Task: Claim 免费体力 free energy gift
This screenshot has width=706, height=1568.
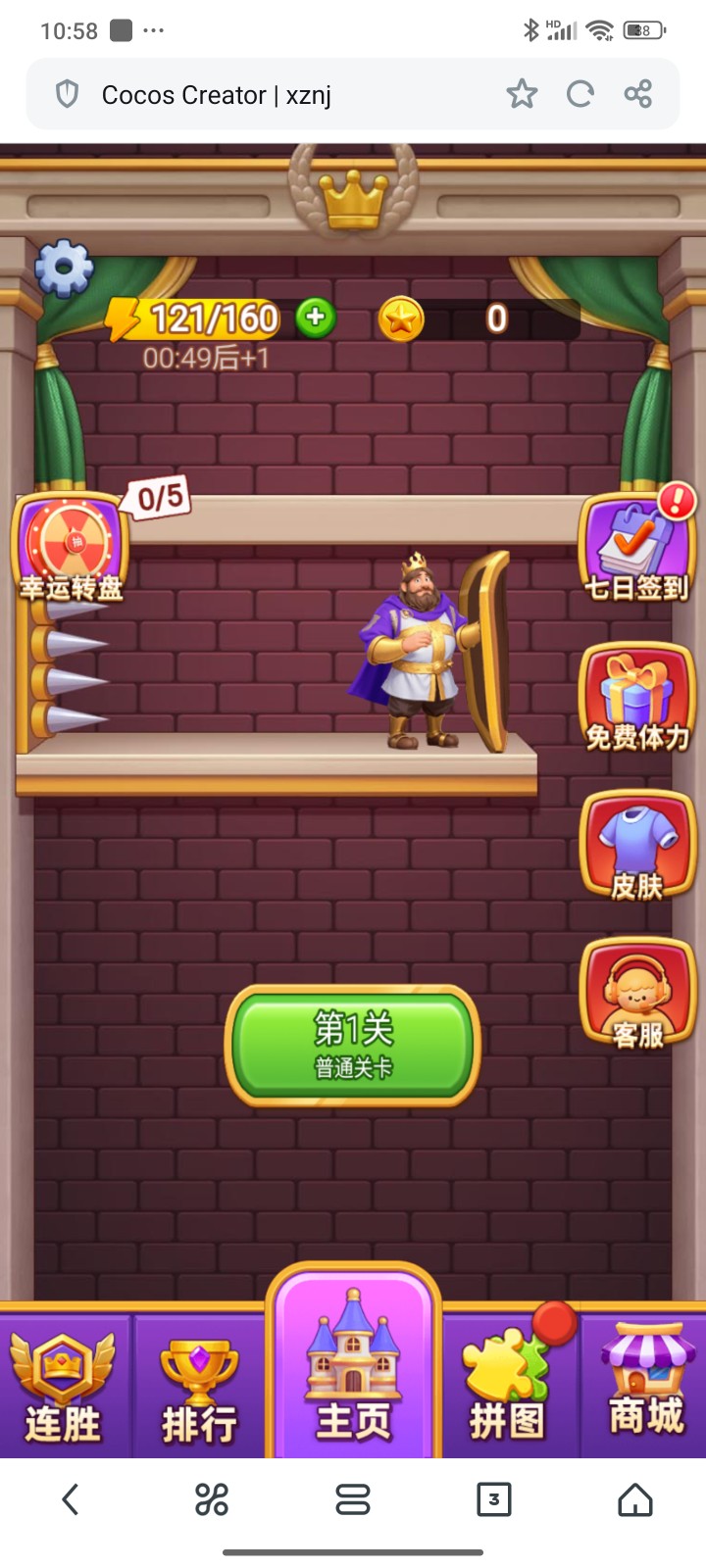Action: [x=637, y=697]
